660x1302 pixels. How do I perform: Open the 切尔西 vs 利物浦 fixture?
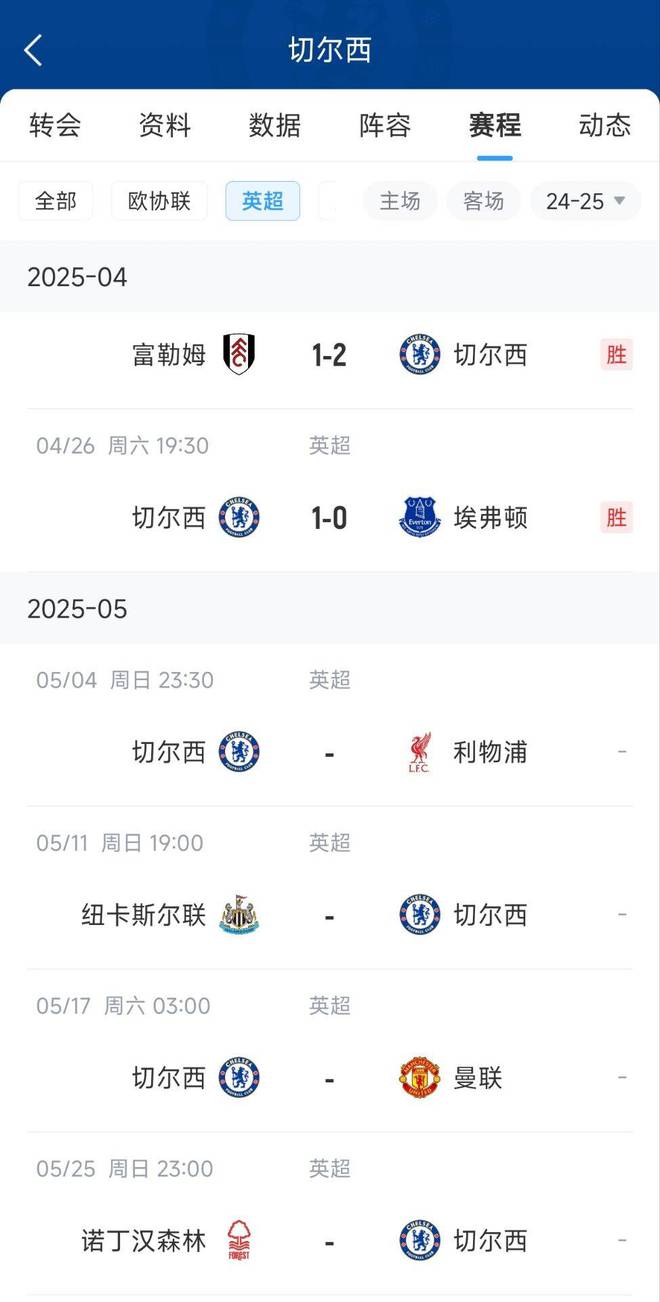329,752
